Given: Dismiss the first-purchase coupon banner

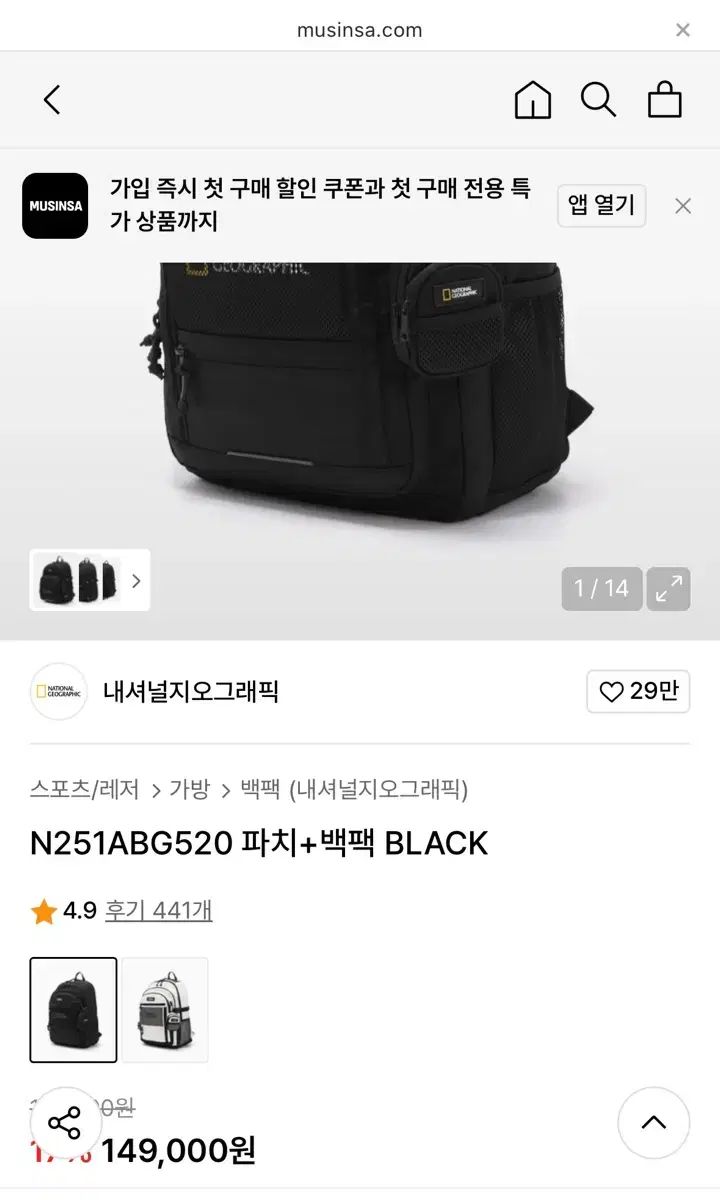Looking at the screenshot, I should [683, 206].
